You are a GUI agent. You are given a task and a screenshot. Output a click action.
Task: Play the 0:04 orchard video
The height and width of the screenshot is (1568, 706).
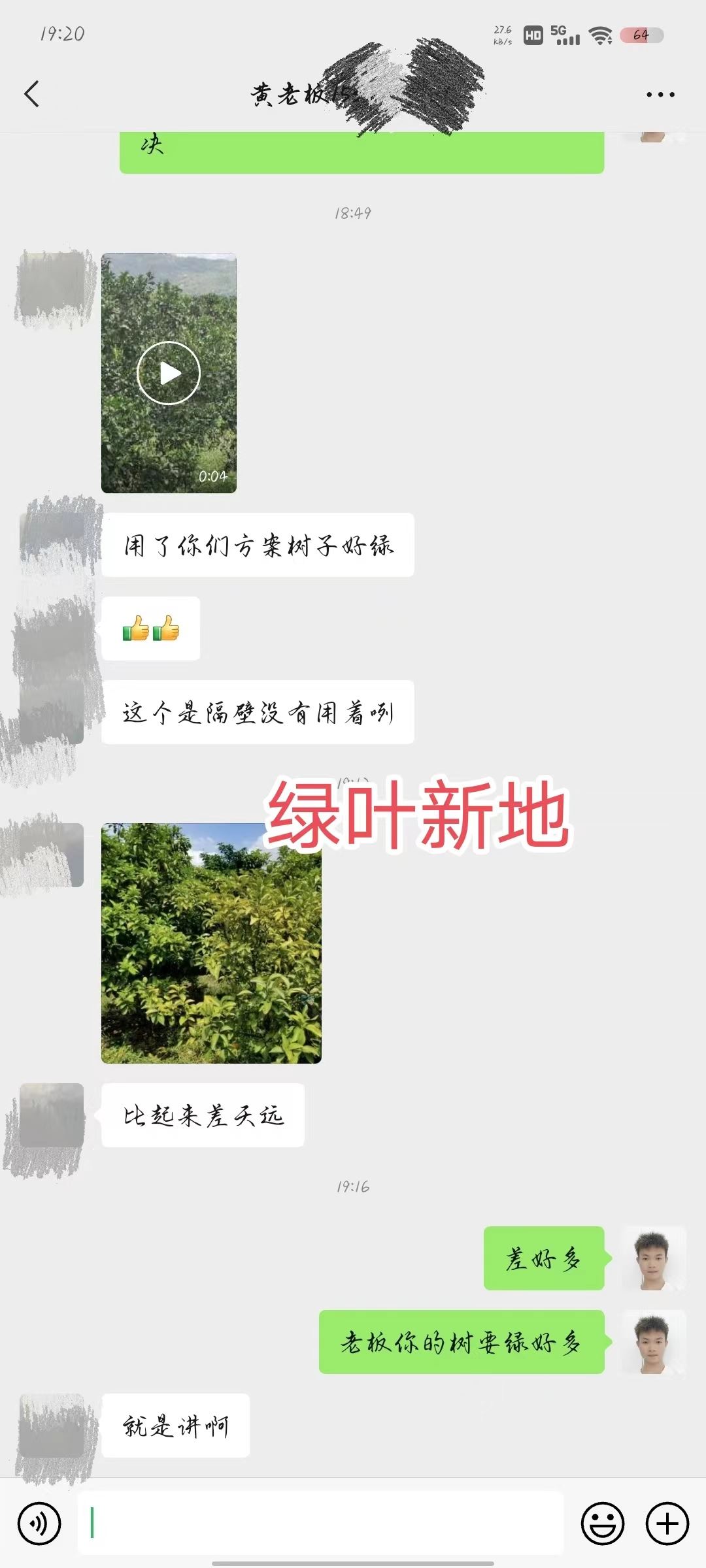tap(169, 373)
